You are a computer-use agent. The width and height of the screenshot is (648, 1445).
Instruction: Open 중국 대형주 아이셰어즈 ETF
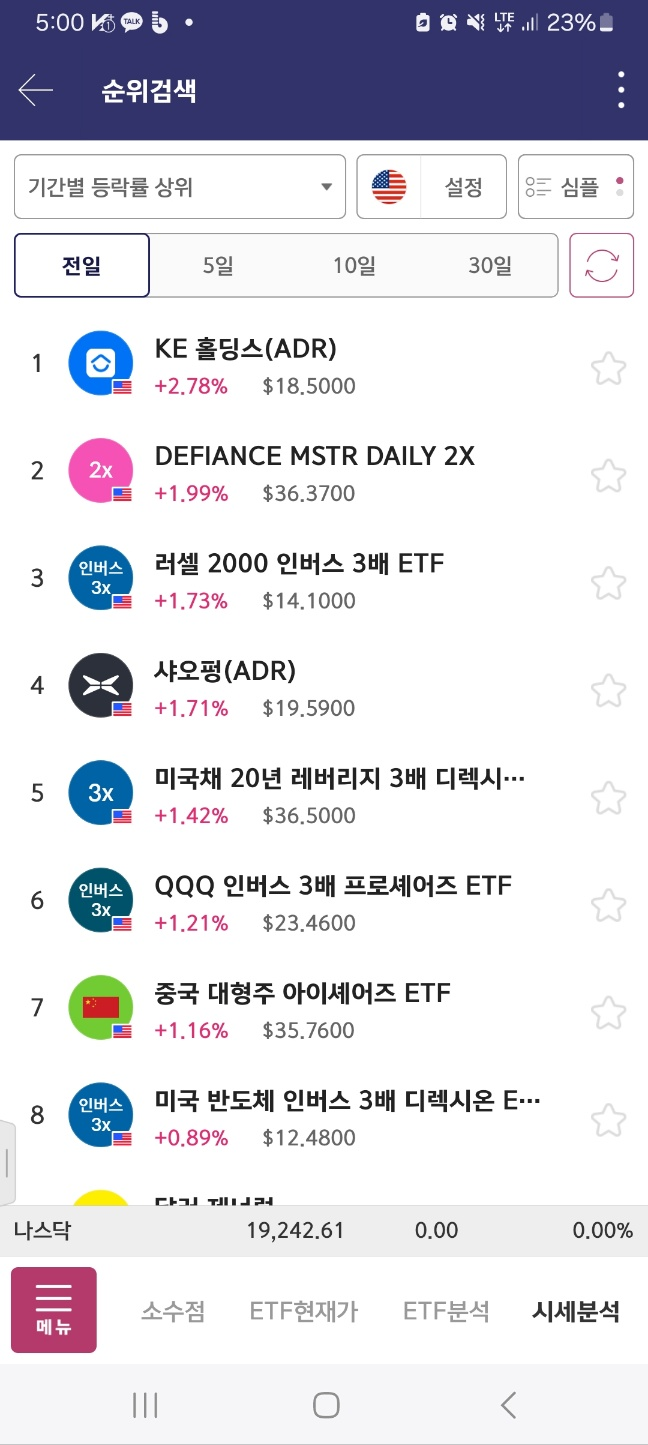(302, 993)
